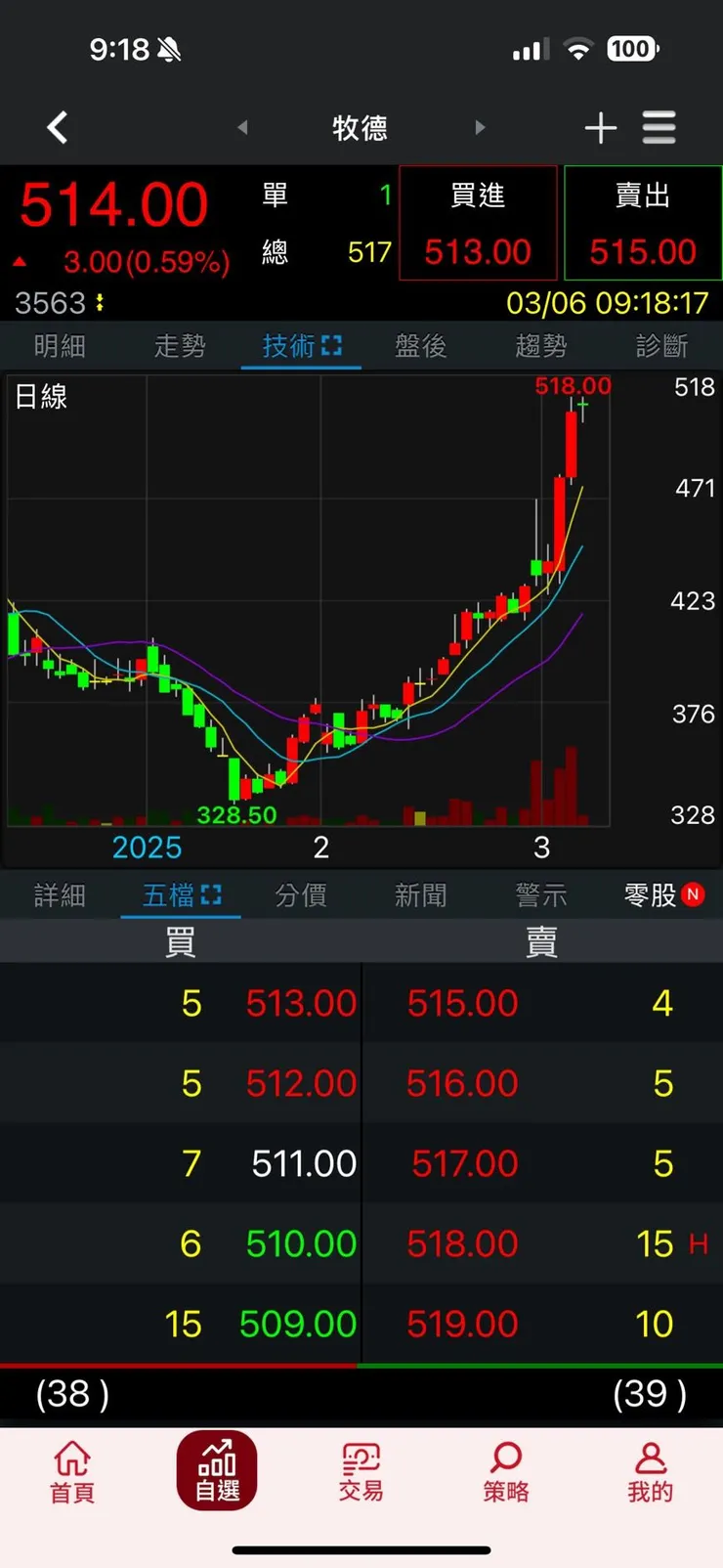The image size is (723, 1568).
Task: Switch to the next stock with right arrow
Action: pos(479,127)
